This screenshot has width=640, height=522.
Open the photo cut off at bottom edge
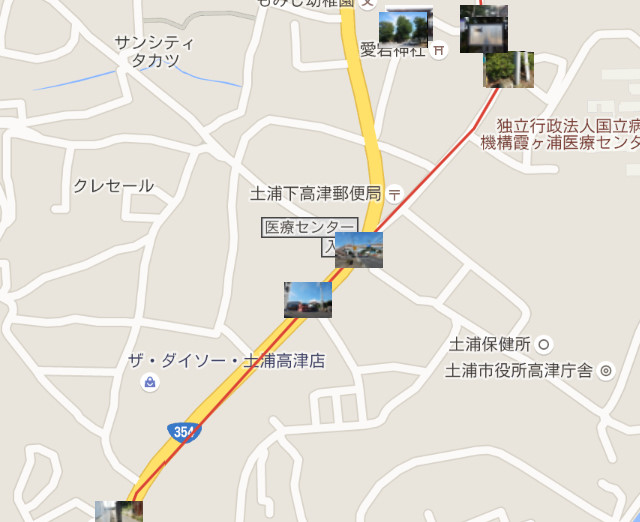pos(119,511)
